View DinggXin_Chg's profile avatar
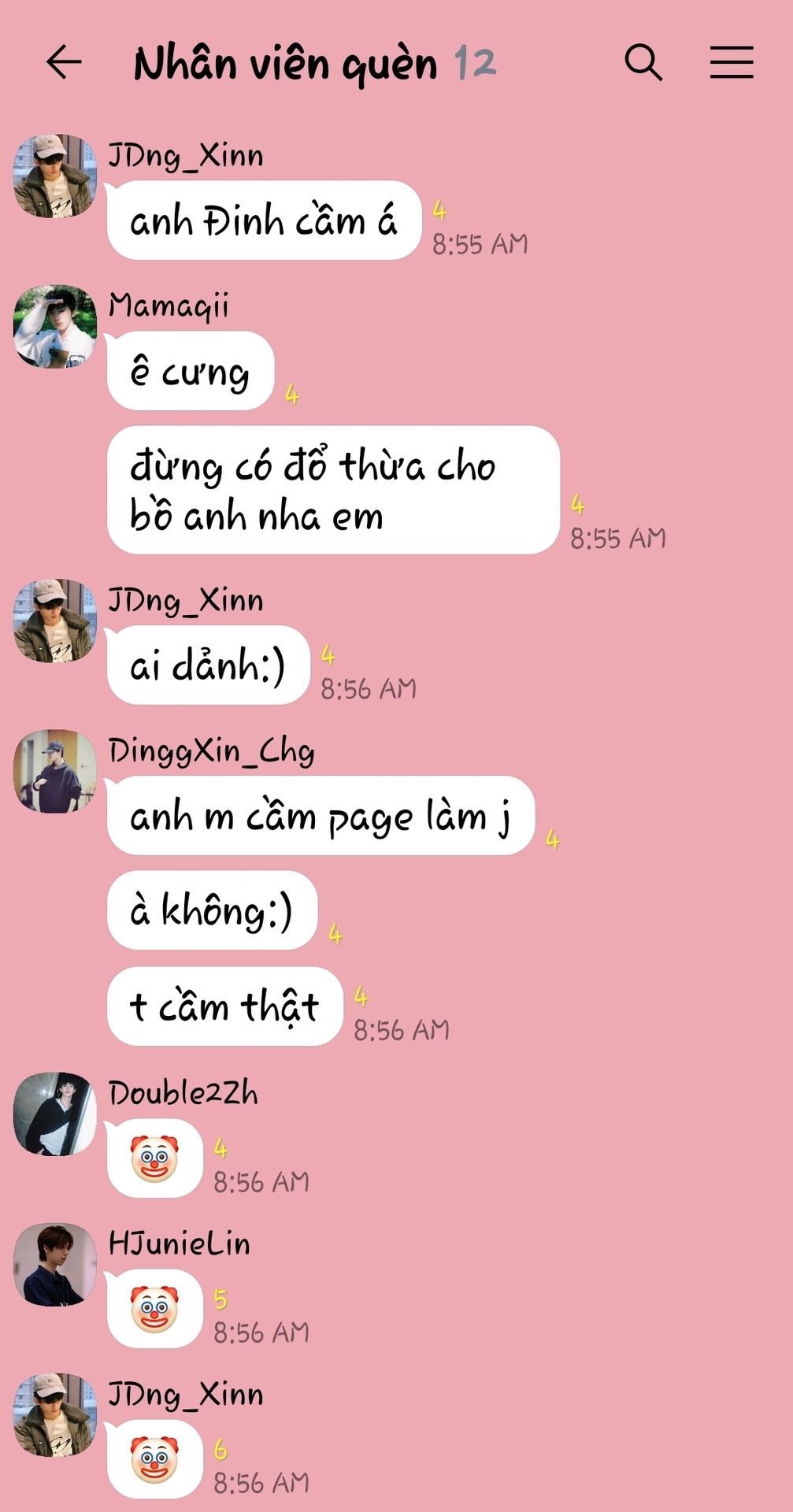Viewport: 793px width, 1512px height. pyautogui.click(x=54, y=771)
